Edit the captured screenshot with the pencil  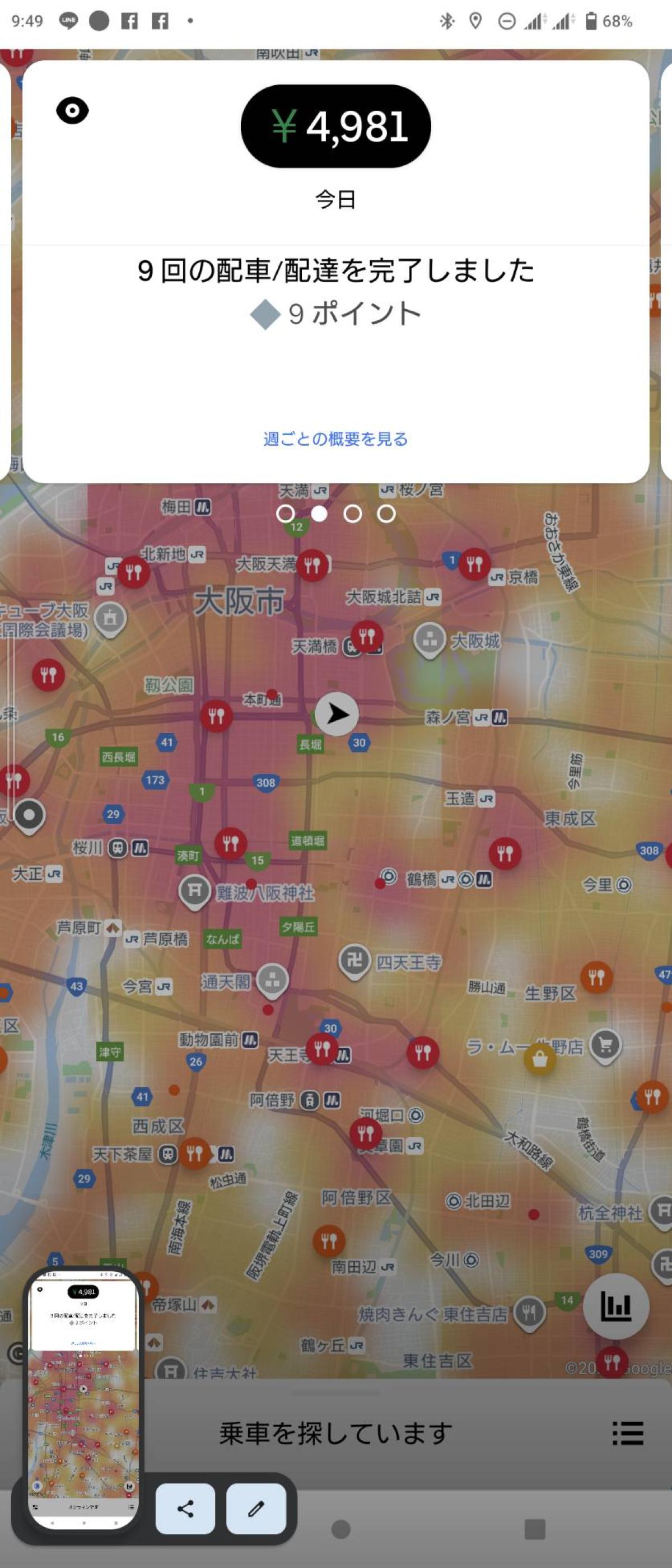pyautogui.click(x=256, y=1508)
